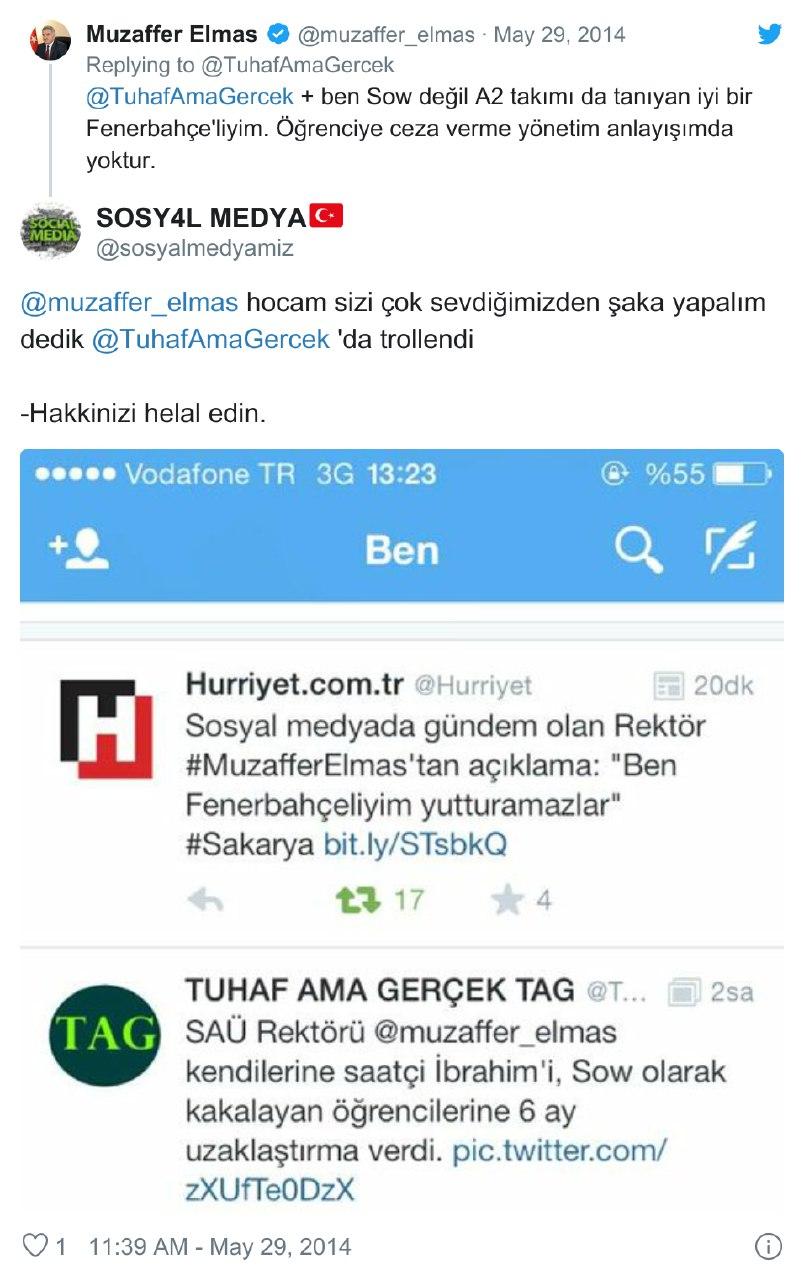Open Muzaffer Elmas's profile name
This screenshot has height=1280, width=804.
click(171, 35)
